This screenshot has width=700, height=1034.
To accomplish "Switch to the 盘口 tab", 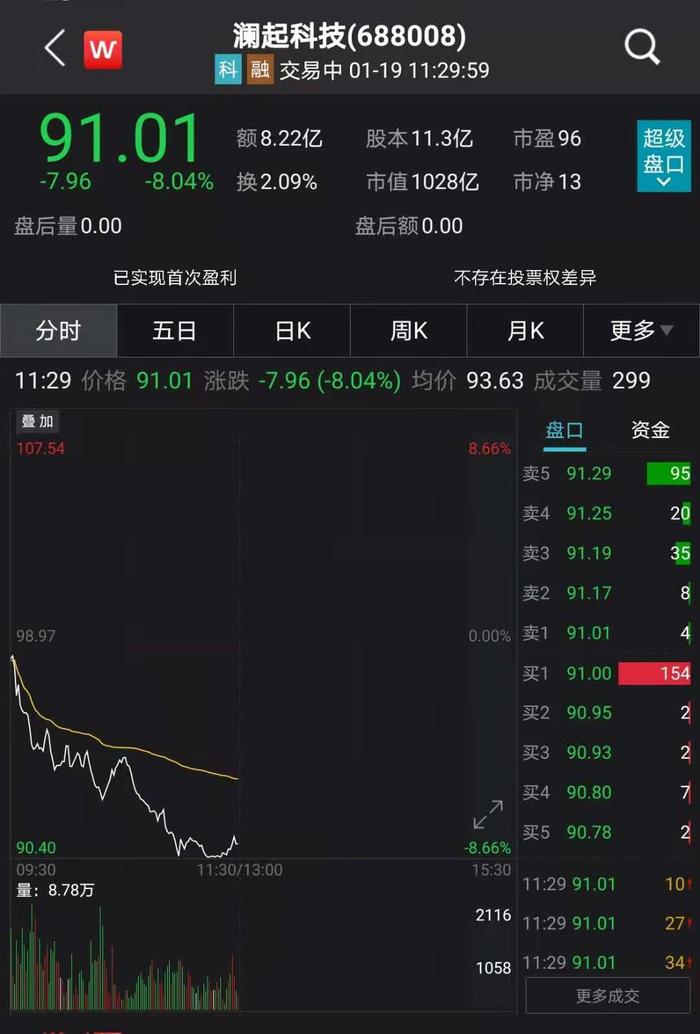I will coord(564,430).
